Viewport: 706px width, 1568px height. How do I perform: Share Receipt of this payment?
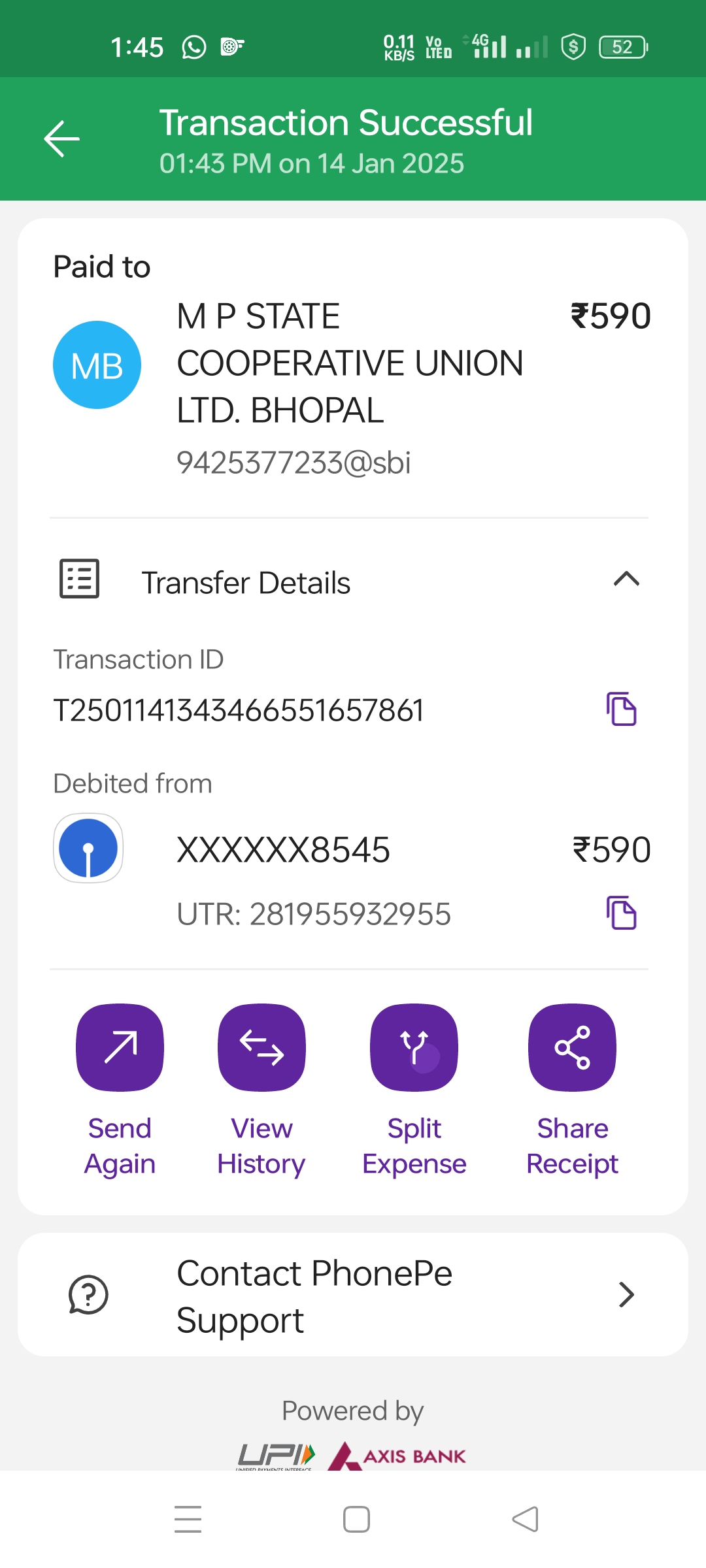573,1047
